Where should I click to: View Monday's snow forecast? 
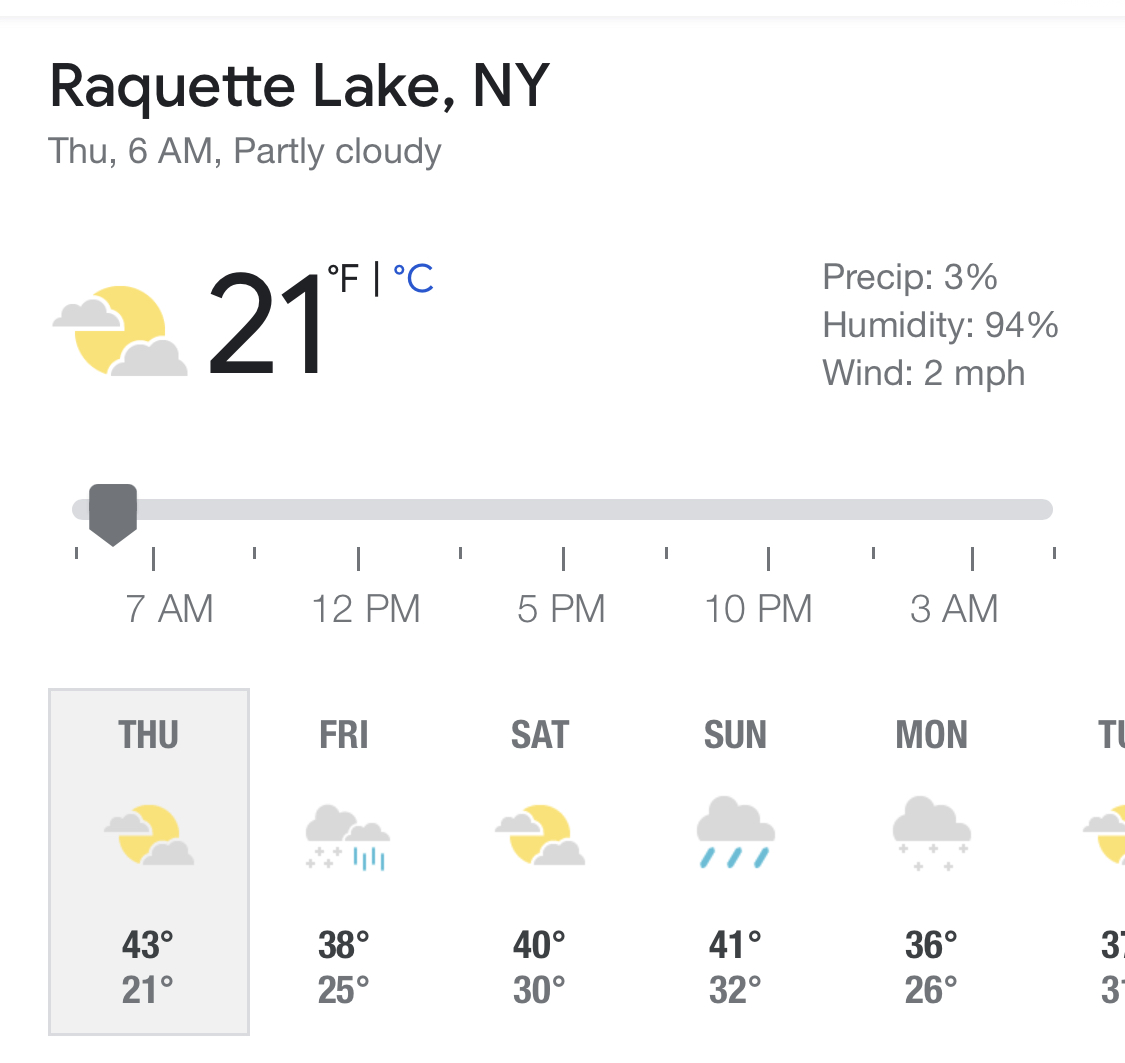click(931, 860)
